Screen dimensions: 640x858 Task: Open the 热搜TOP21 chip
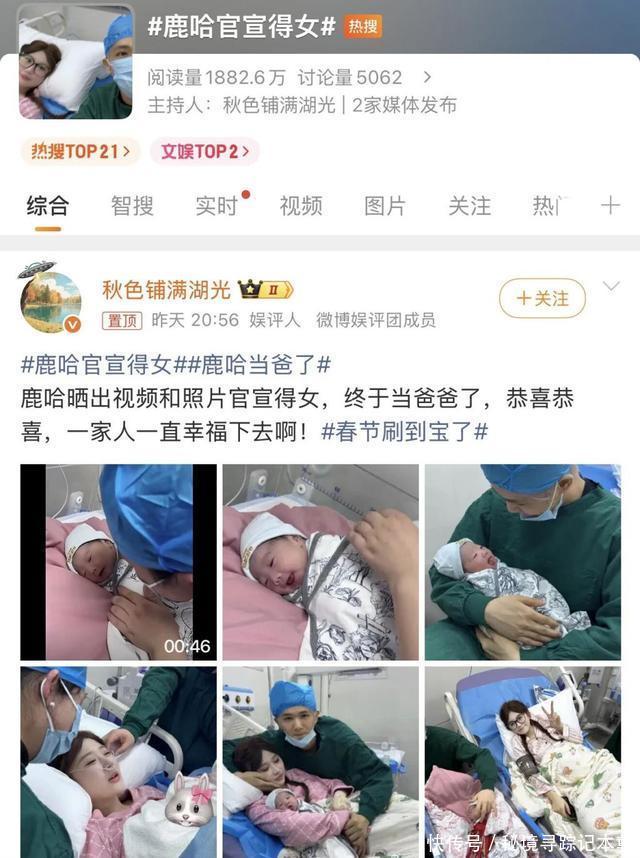tap(79, 152)
